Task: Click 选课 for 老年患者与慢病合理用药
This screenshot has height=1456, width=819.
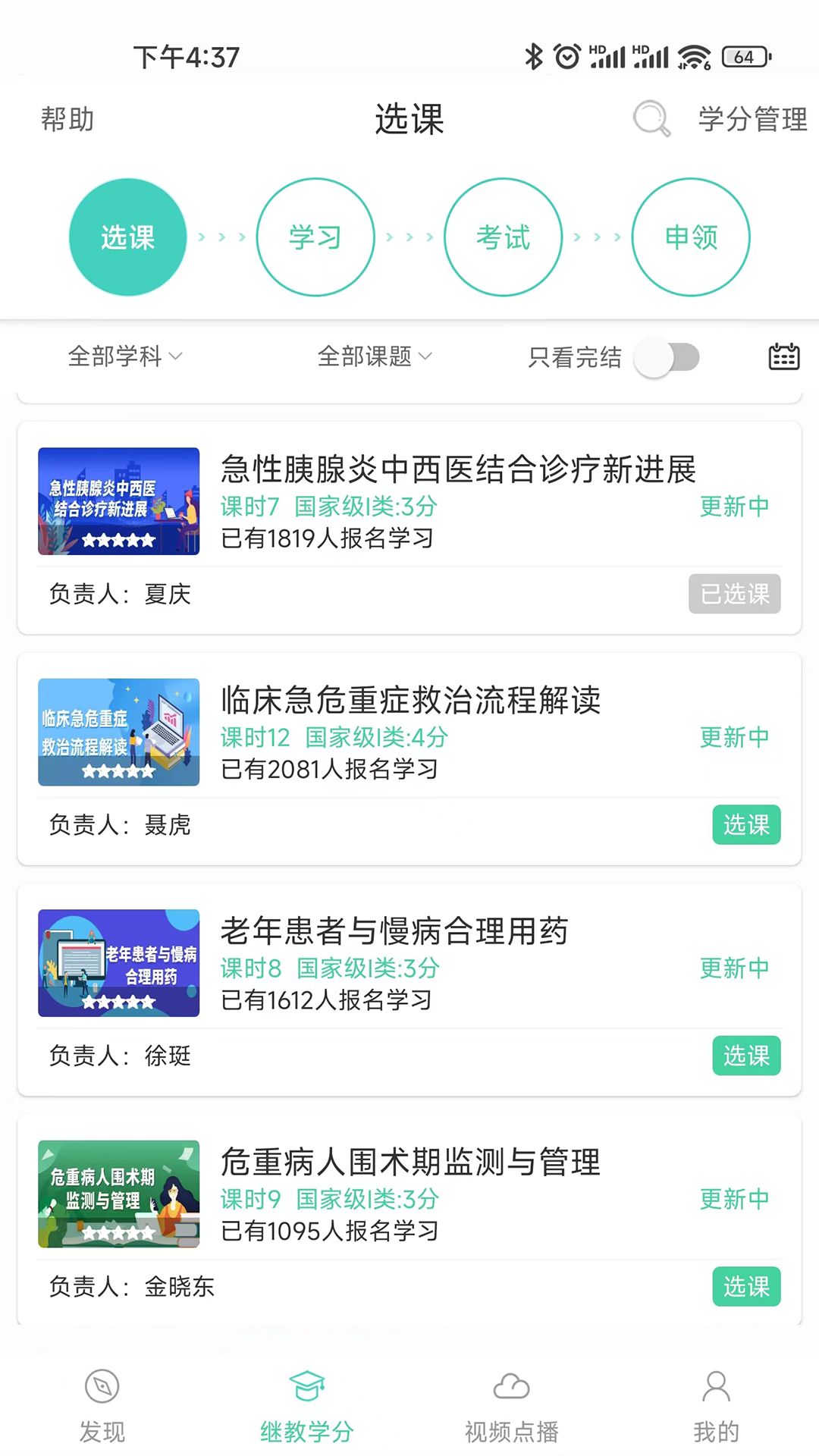Action: tap(746, 1056)
